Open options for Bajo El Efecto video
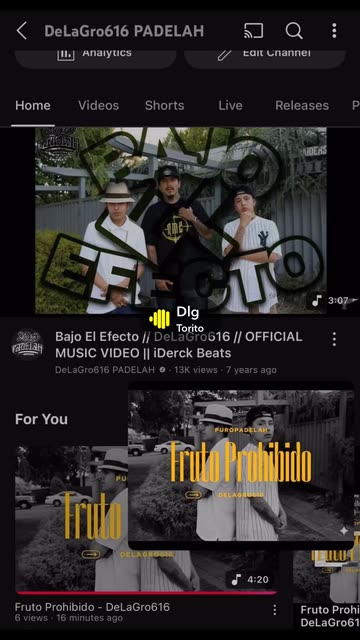 [334, 339]
